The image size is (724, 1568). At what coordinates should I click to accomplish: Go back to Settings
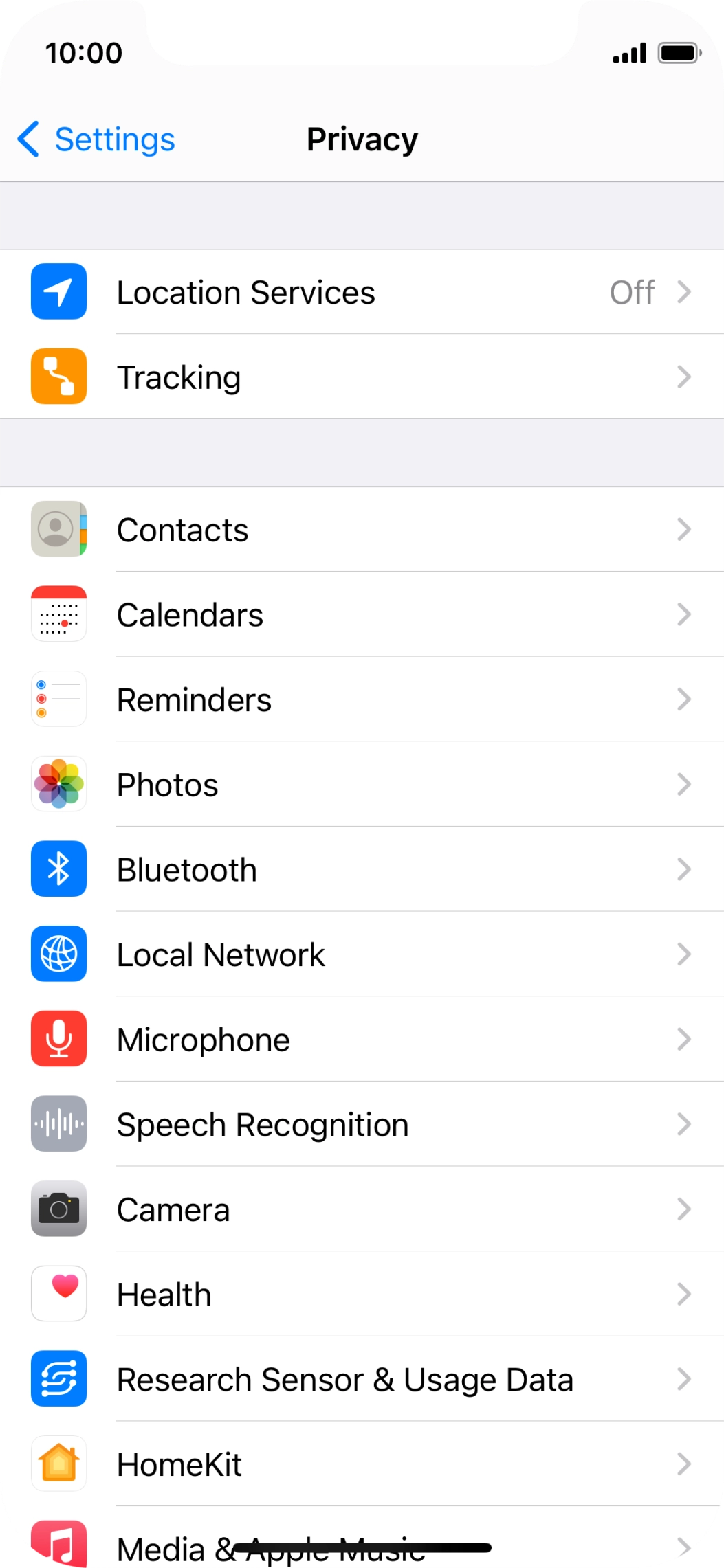[97, 139]
